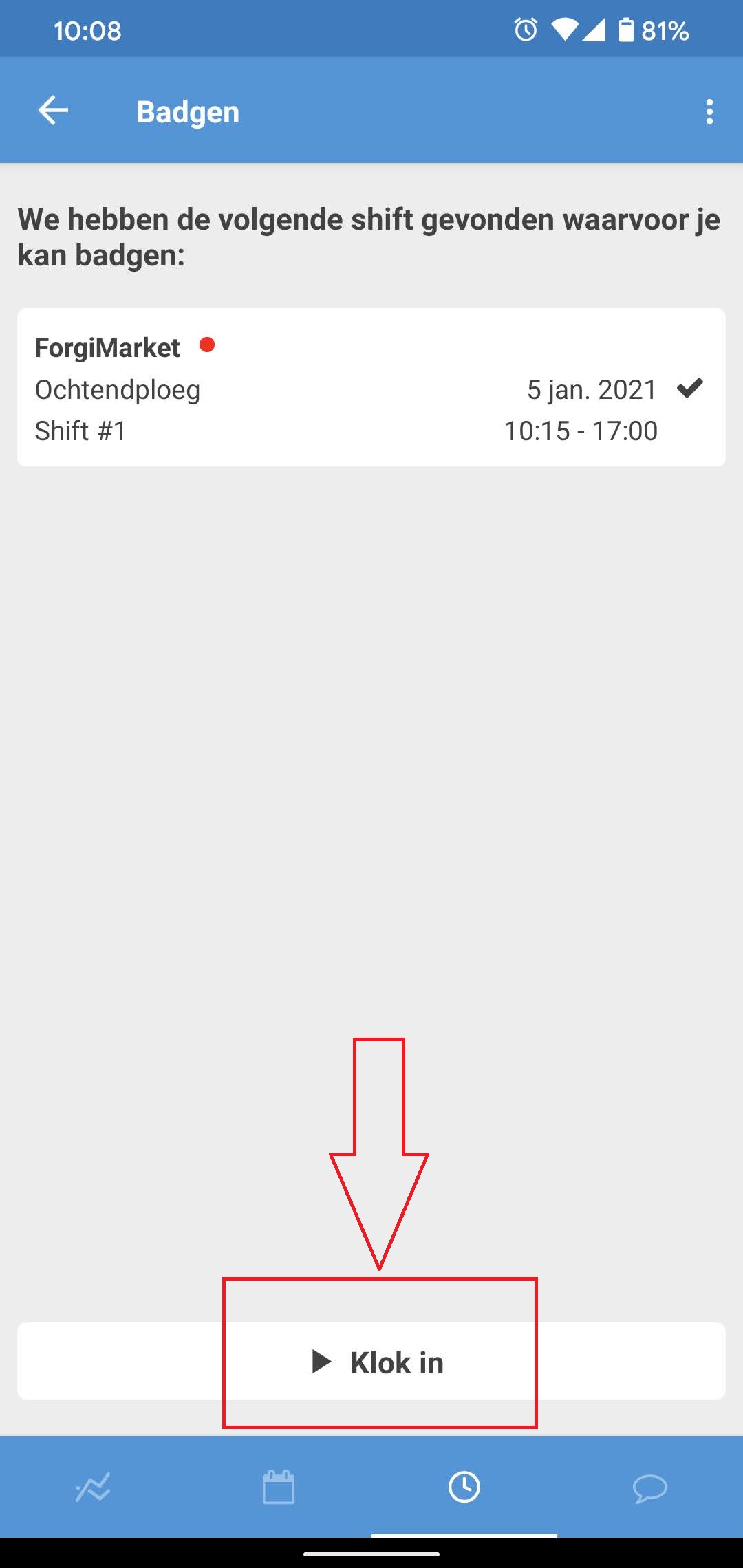Viewport: 743px width, 1568px height.
Task: Open the calendar tab
Action: [279, 1488]
